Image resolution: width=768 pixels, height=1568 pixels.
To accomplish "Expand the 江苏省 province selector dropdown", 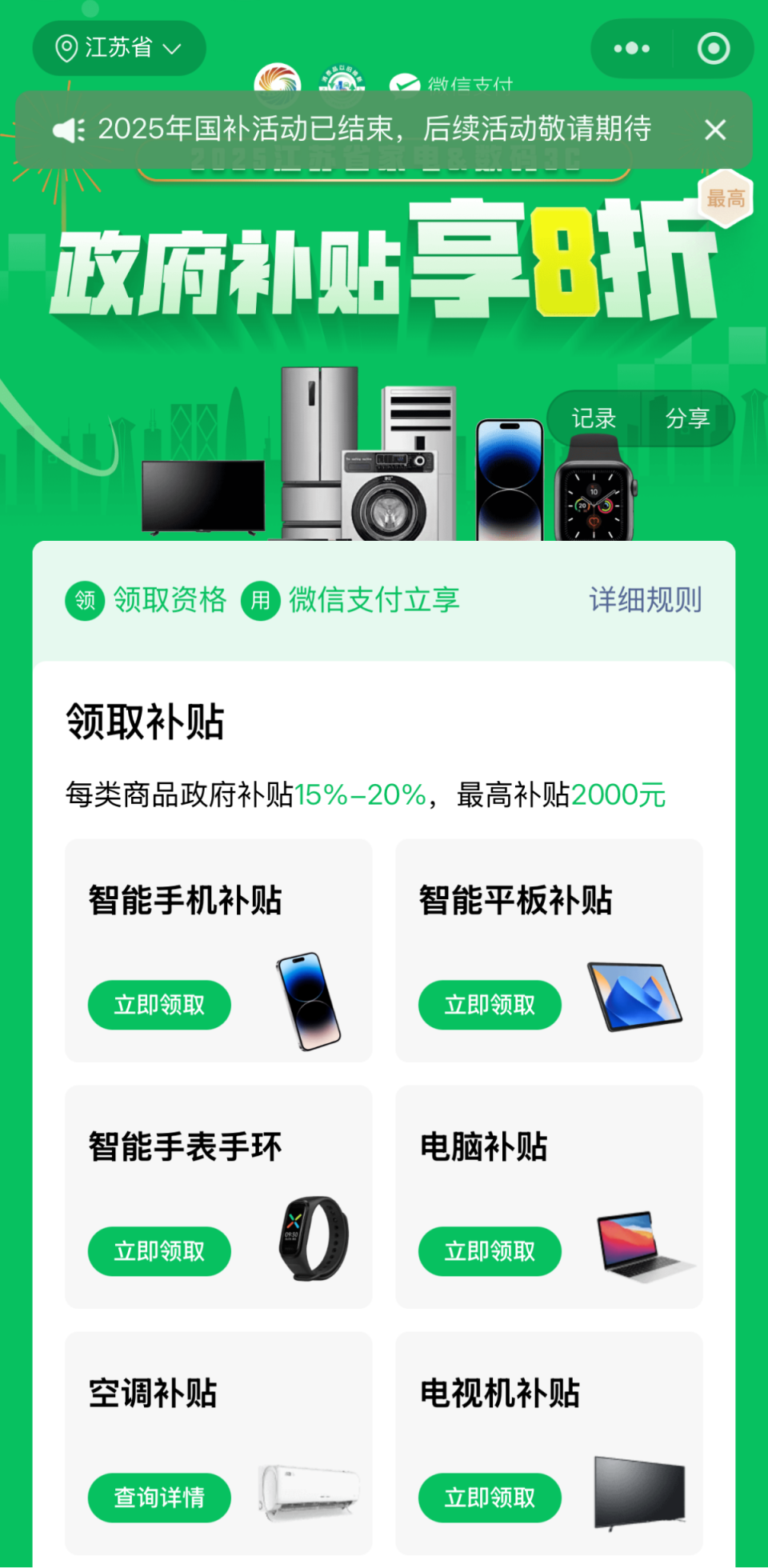I will click(x=120, y=47).
